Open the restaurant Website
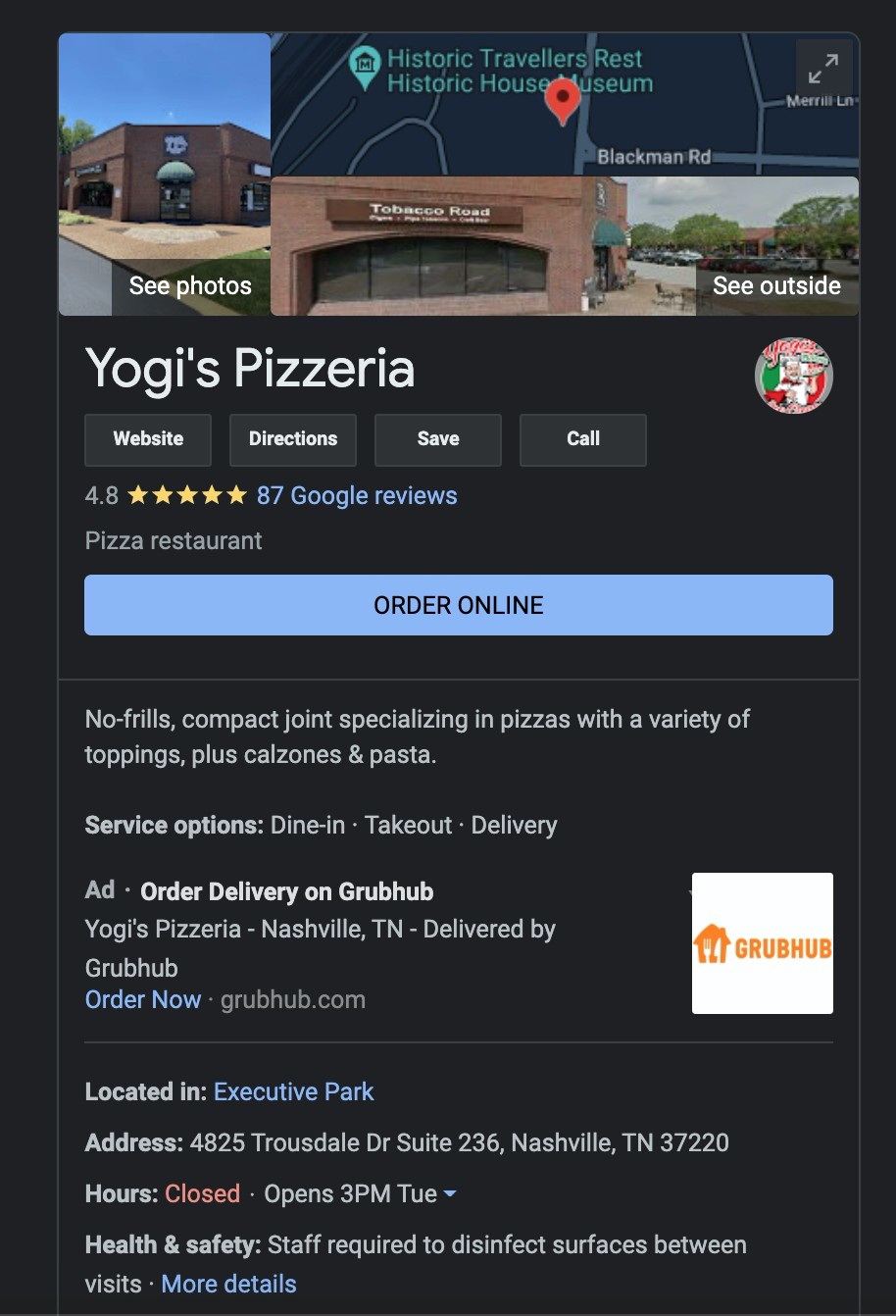The height and width of the screenshot is (1316, 896). pyautogui.click(x=147, y=439)
